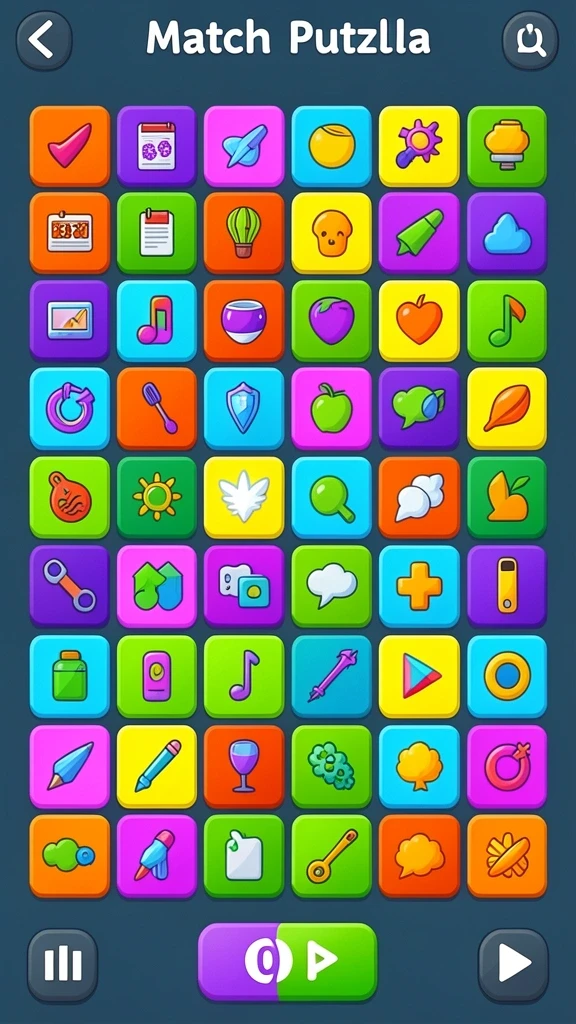Select the purple wrench tile
This screenshot has height=1024, width=576.
[70, 586]
